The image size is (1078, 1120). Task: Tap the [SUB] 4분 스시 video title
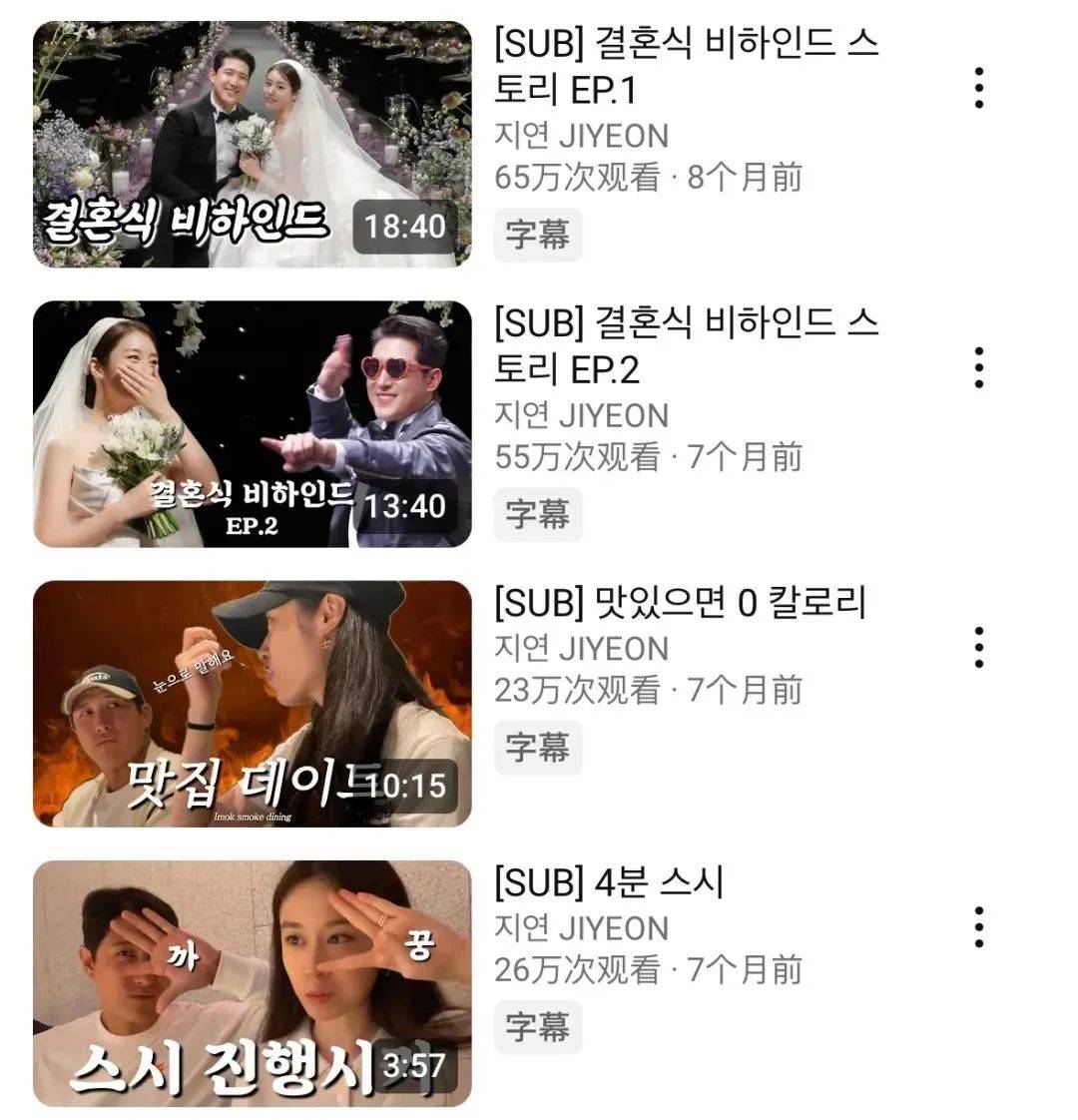coord(609,882)
